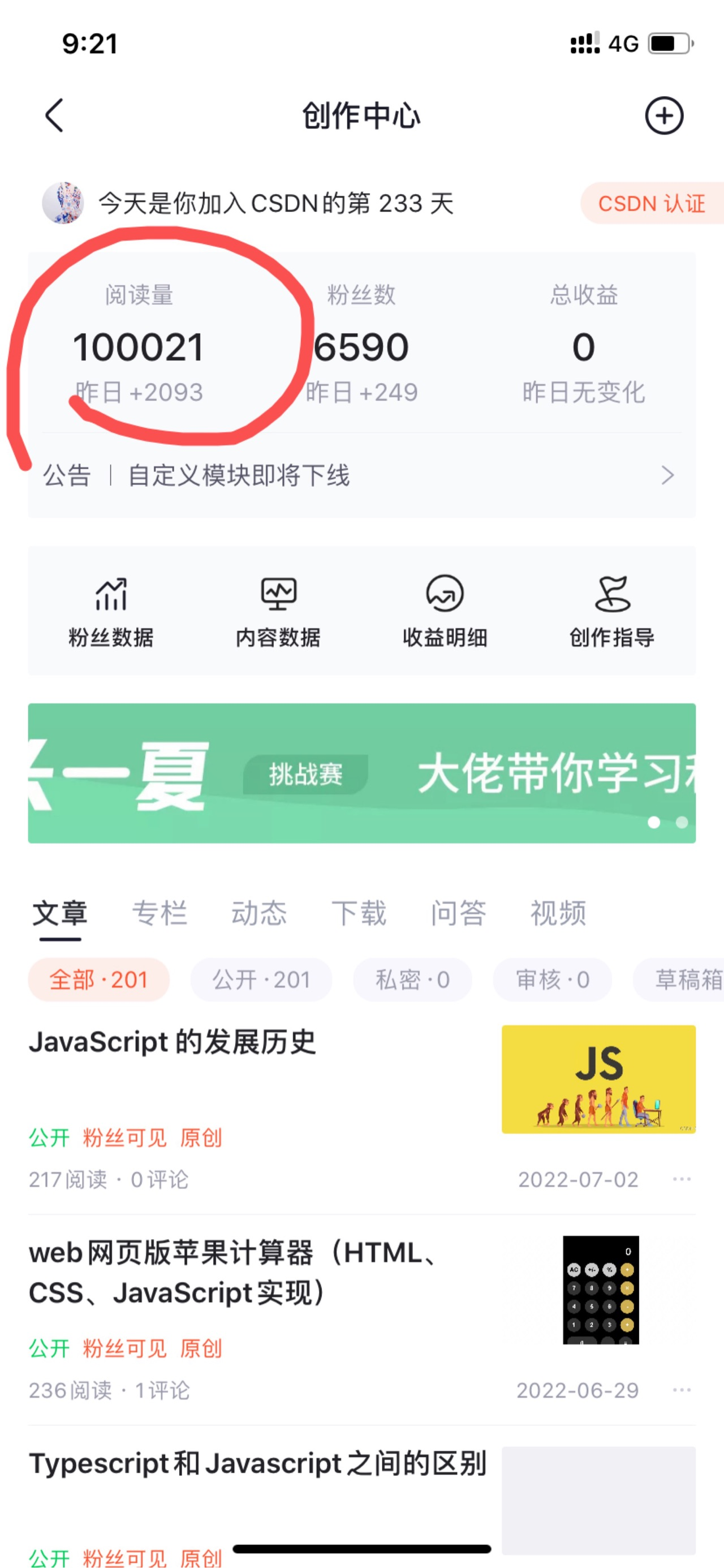Open 内容数据 statistics
This screenshot has height=1568, width=724.
pos(278,612)
